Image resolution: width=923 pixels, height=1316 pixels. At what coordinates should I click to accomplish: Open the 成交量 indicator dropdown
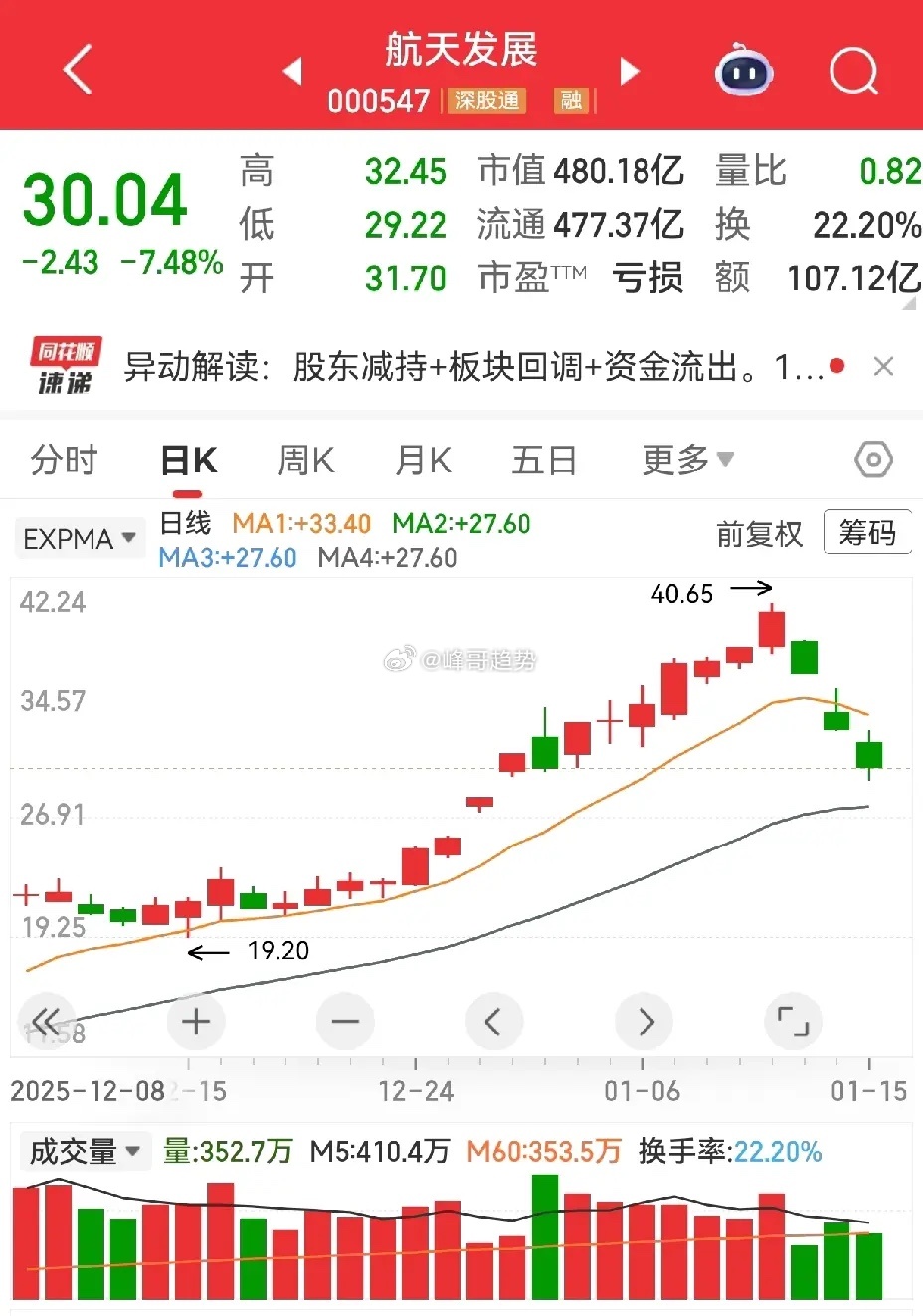[84, 1152]
